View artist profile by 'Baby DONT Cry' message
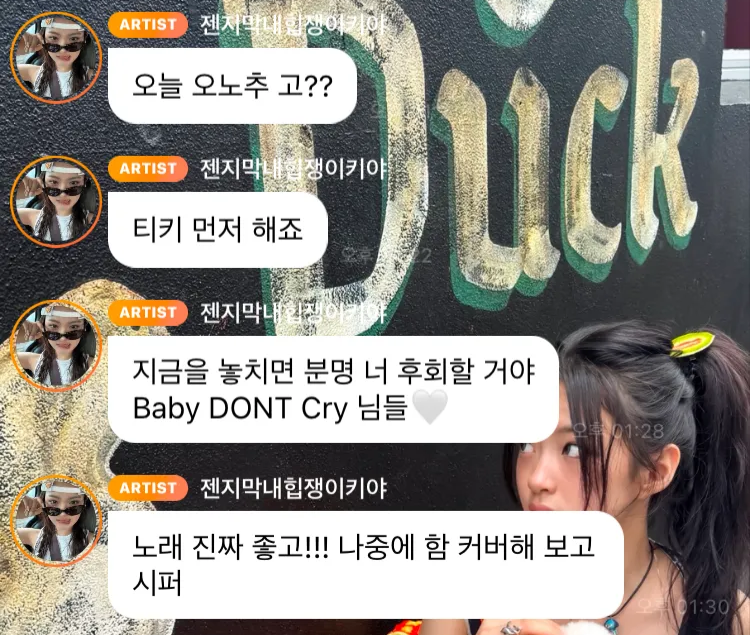The image size is (750, 635). [x=56, y=345]
